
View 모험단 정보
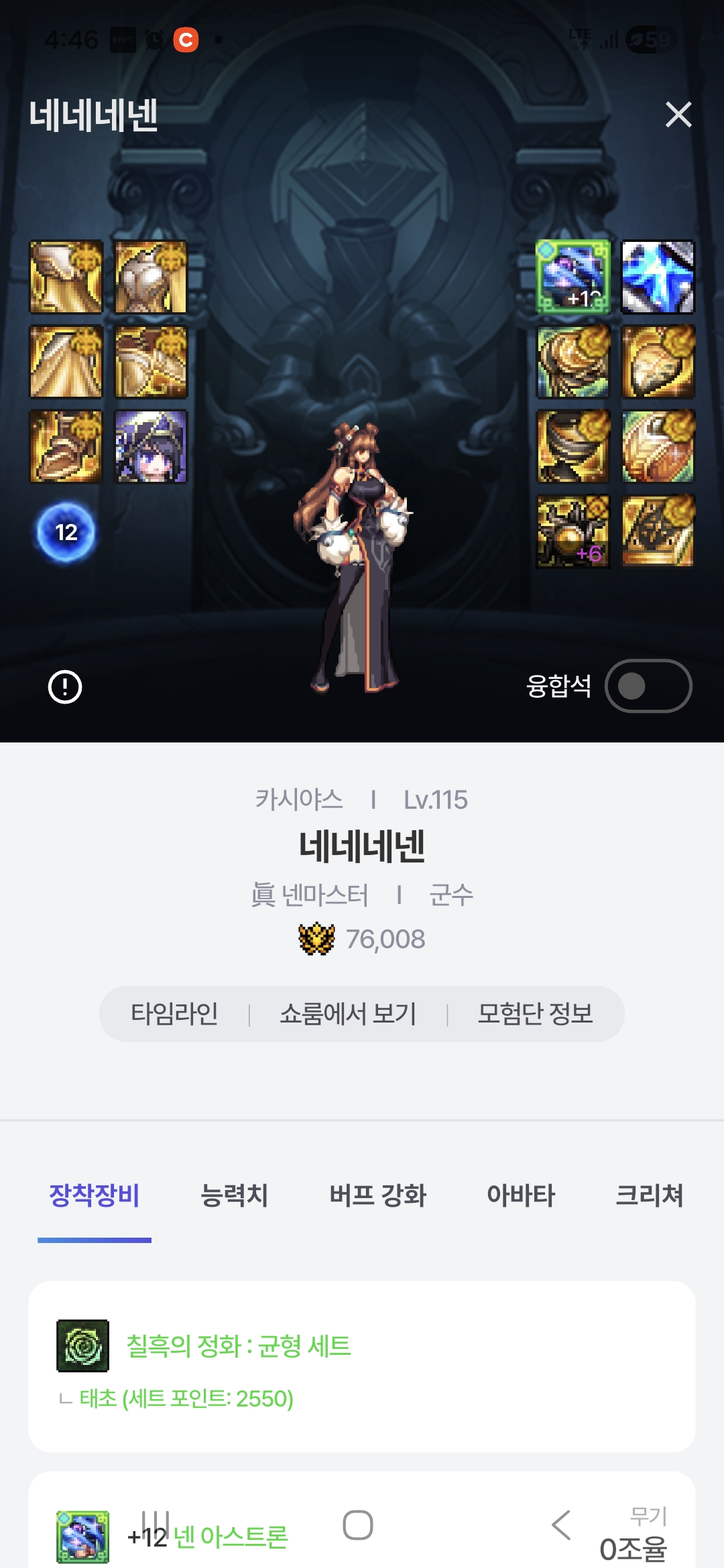(x=535, y=1013)
